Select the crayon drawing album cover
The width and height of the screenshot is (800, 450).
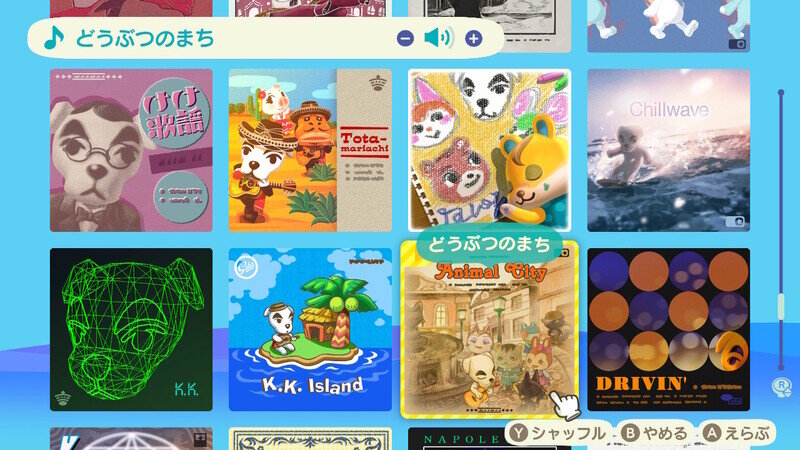click(x=489, y=150)
